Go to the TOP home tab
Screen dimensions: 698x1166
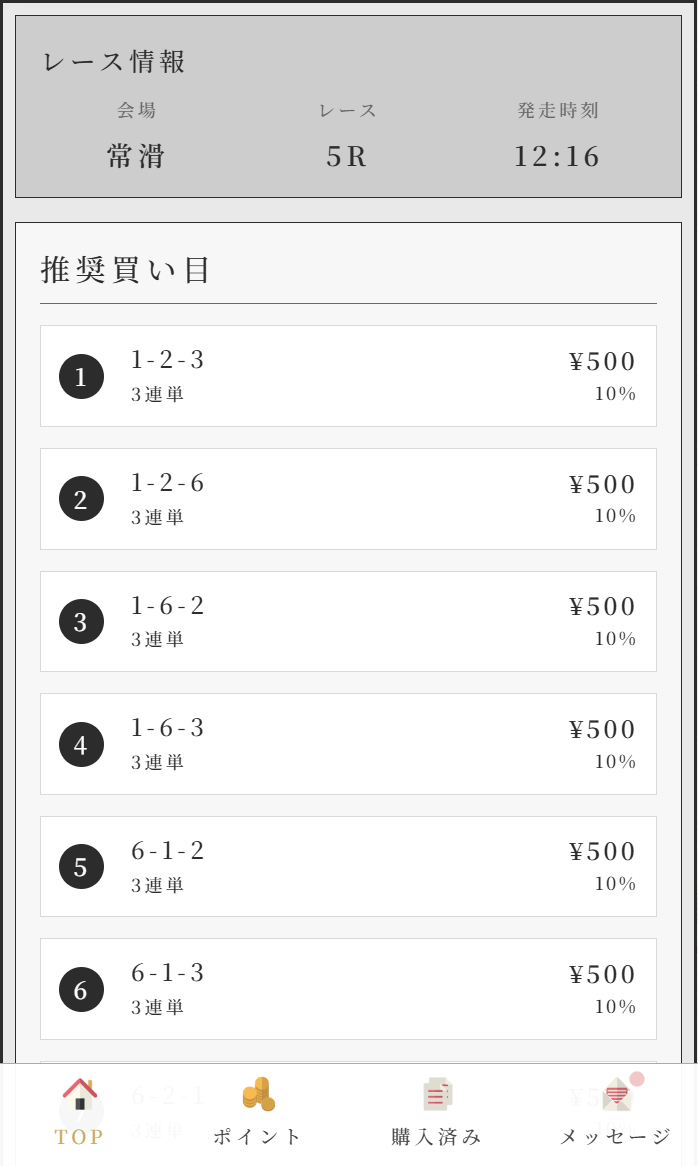click(79, 1112)
